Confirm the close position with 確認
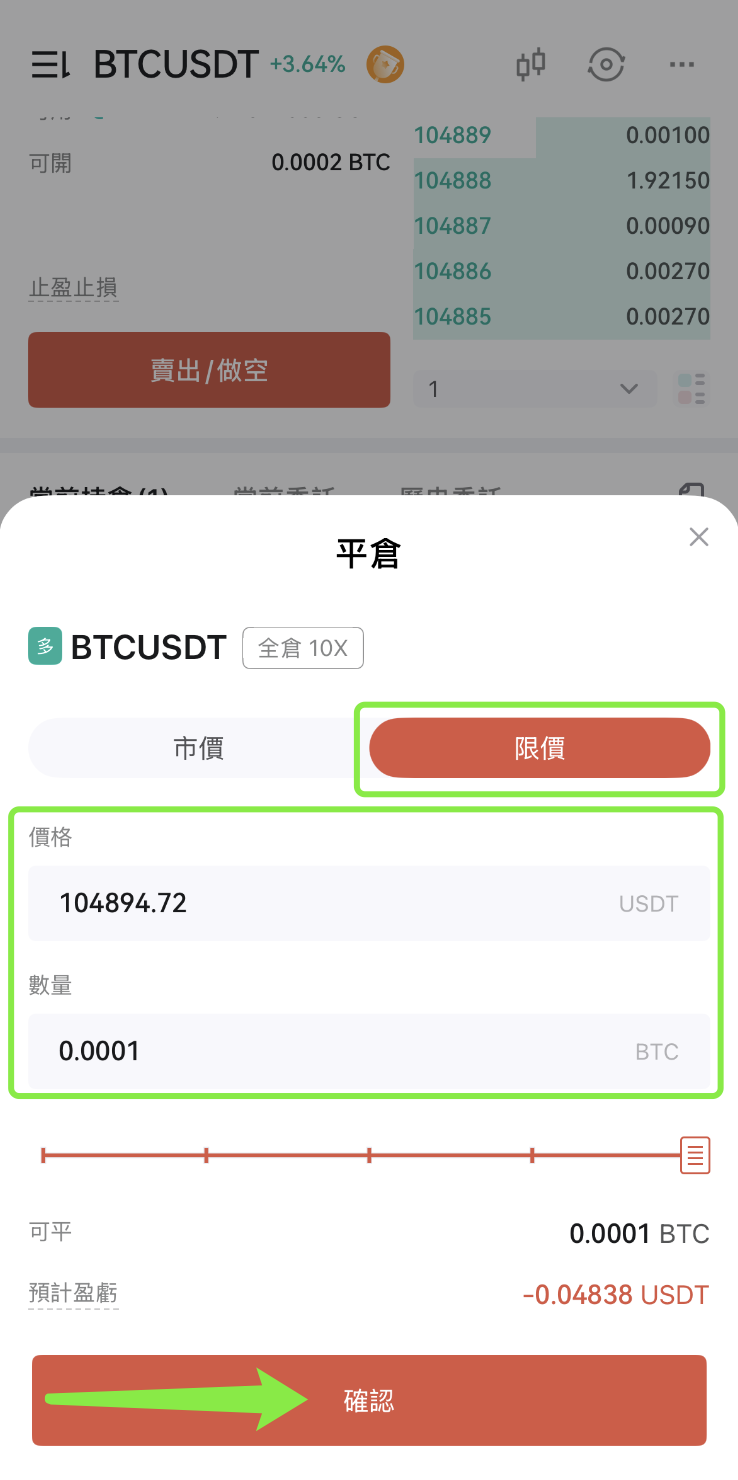 click(x=369, y=1401)
